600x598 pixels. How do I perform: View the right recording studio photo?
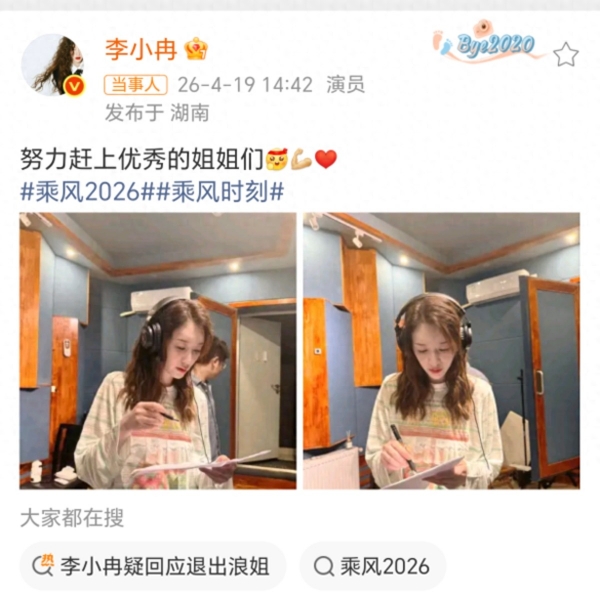441,350
